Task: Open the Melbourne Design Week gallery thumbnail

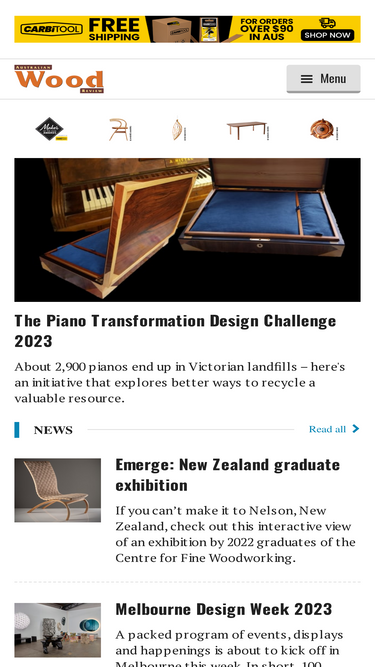Action: [58, 630]
